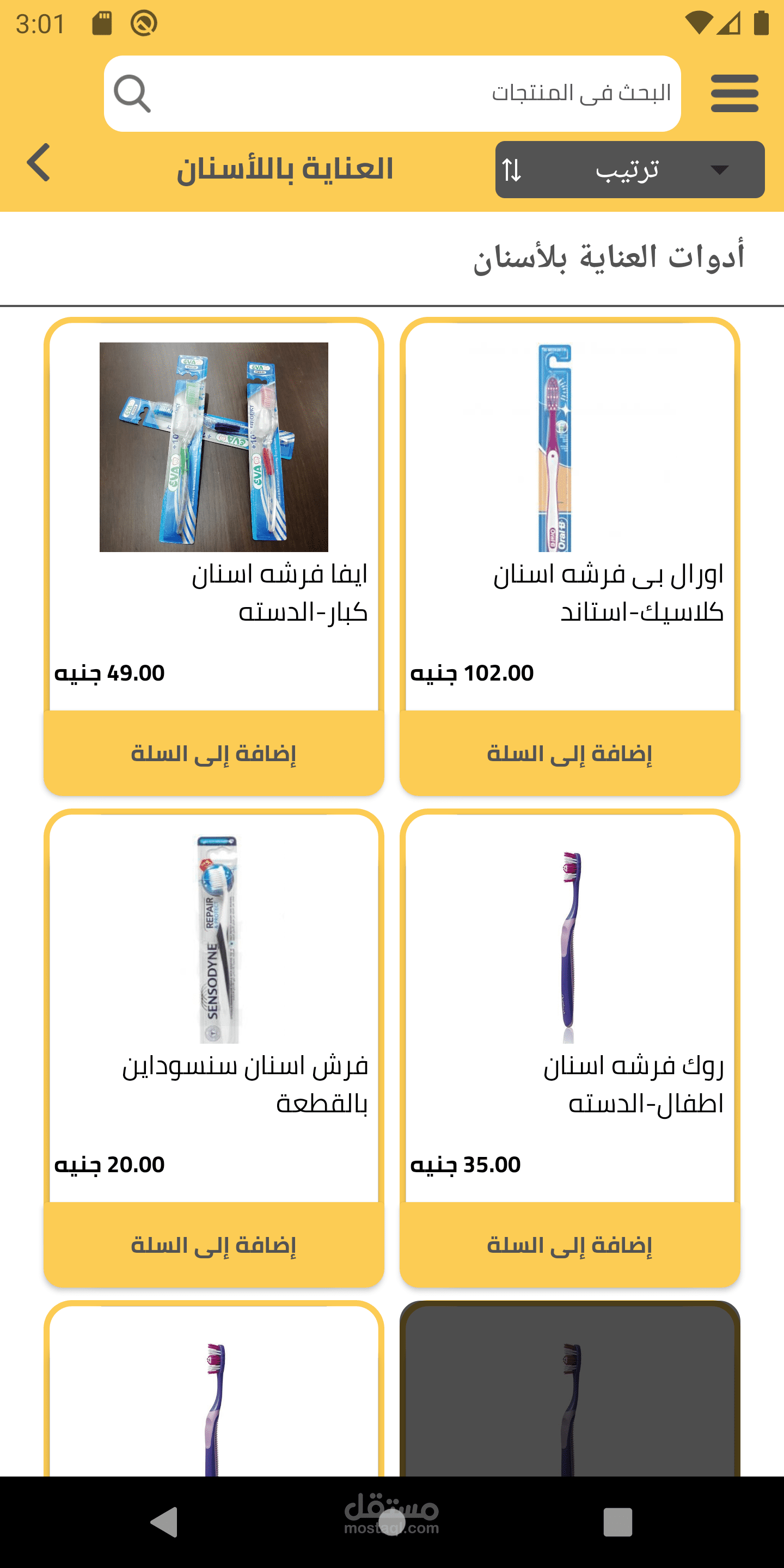Go back with the header arrow
784x1568 pixels.
tap(38, 163)
